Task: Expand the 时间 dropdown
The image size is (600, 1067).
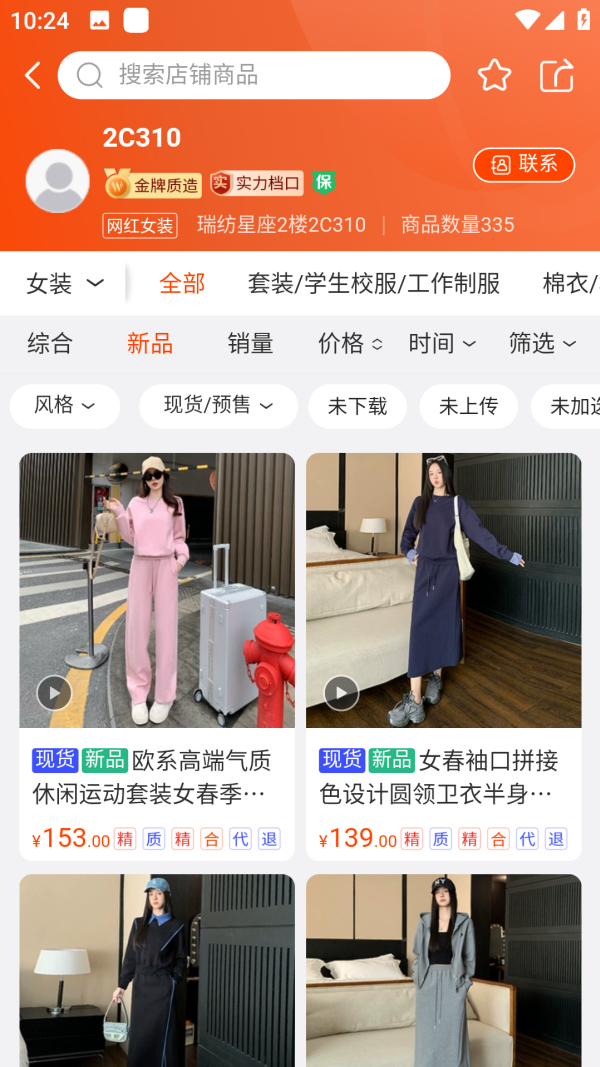Action: point(441,343)
